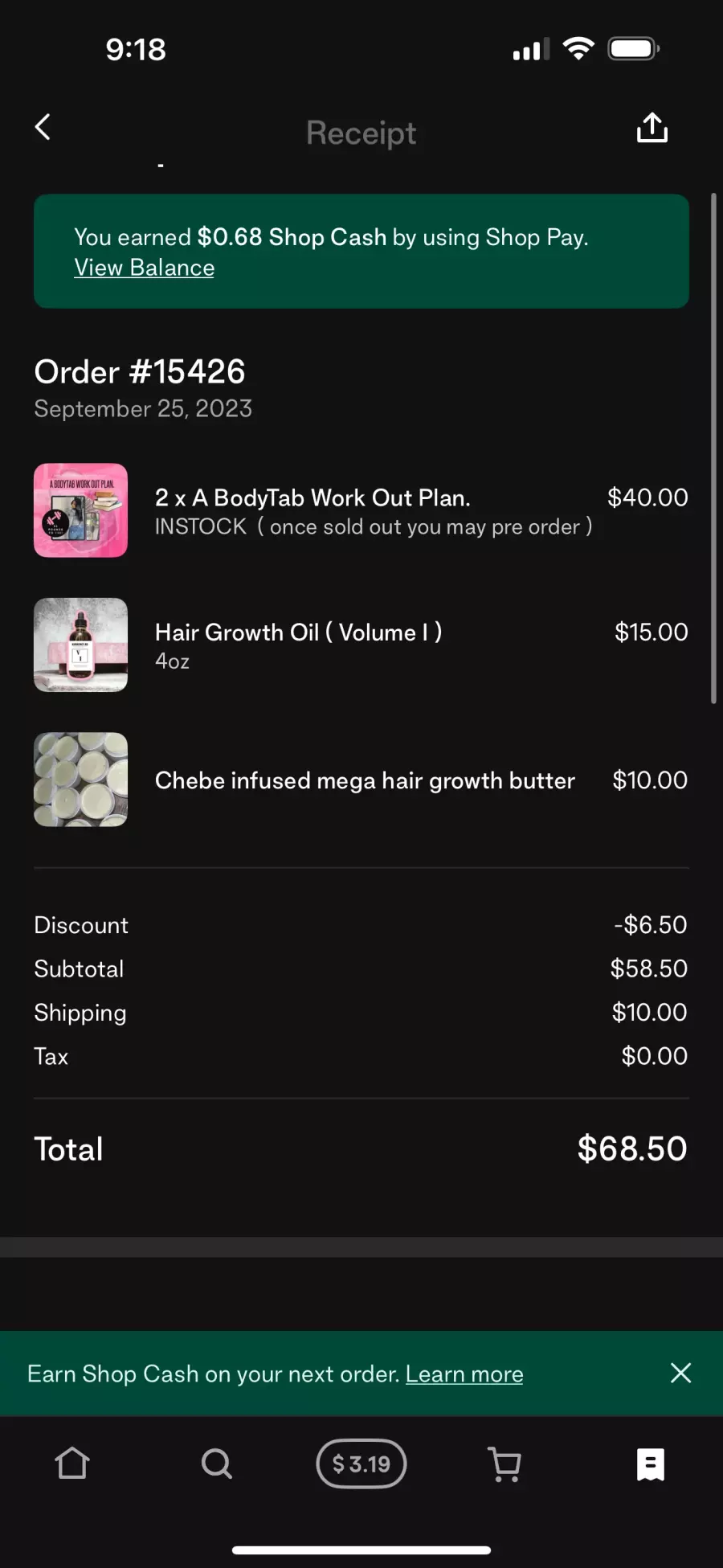Open the BodyTab Work Out Plan item
The image size is (723, 1568).
click(x=361, y=511)
